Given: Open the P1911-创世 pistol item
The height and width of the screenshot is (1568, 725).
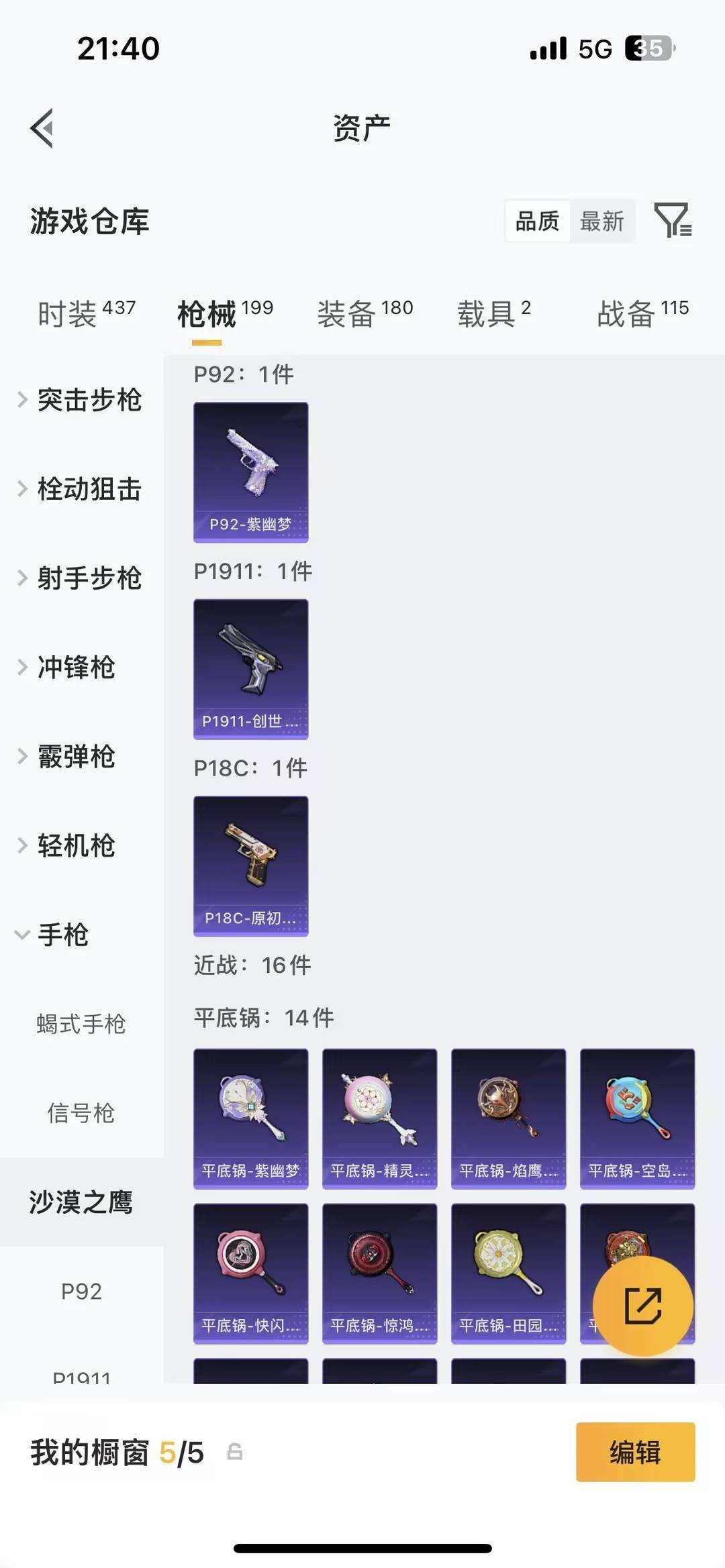Looking at the screenshot, I should pos(250,668).
